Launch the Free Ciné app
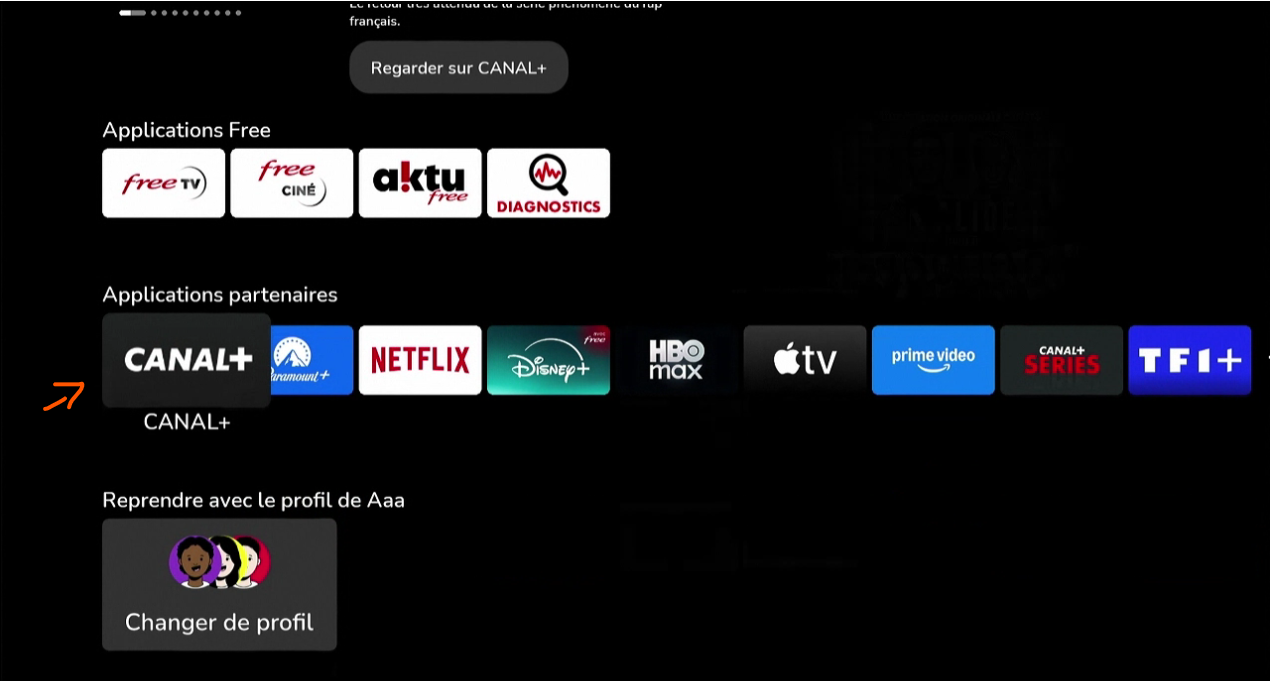Viewport: 1270px width, 681px height. [292, 183]
